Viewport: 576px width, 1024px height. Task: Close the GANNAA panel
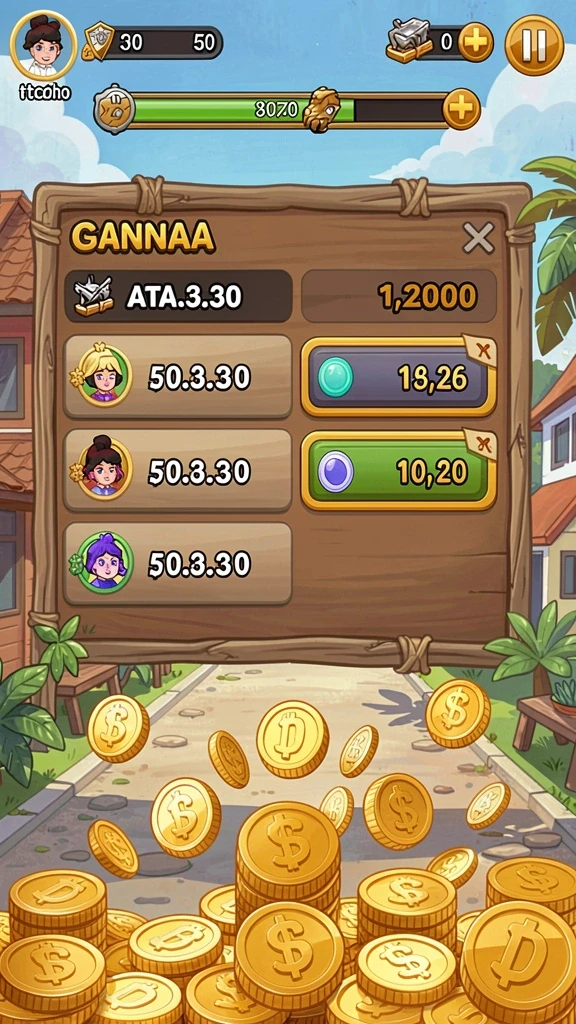[x=479, y=238]
